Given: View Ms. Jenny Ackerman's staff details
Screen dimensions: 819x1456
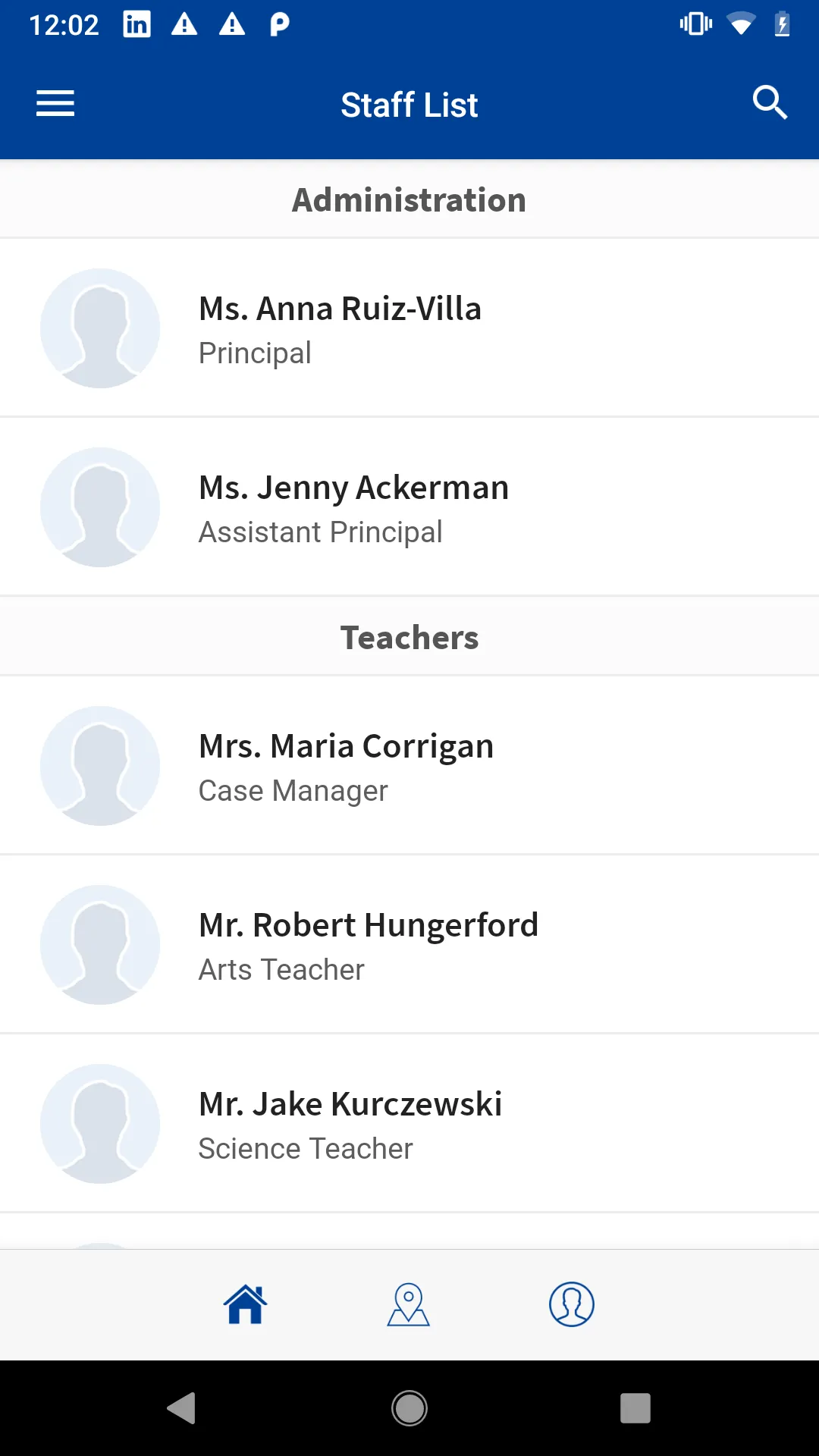Looking at the screenshot, I should [409, 507].
